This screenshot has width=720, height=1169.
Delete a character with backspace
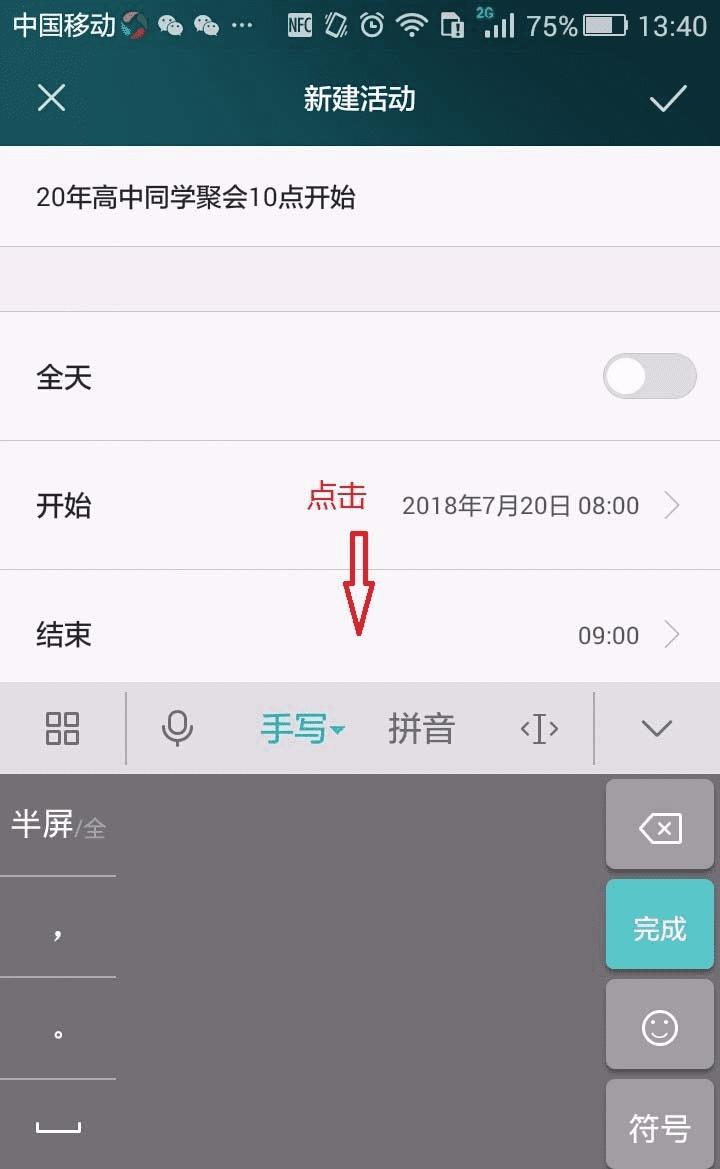pyautogui.click(x=659, y=827)
